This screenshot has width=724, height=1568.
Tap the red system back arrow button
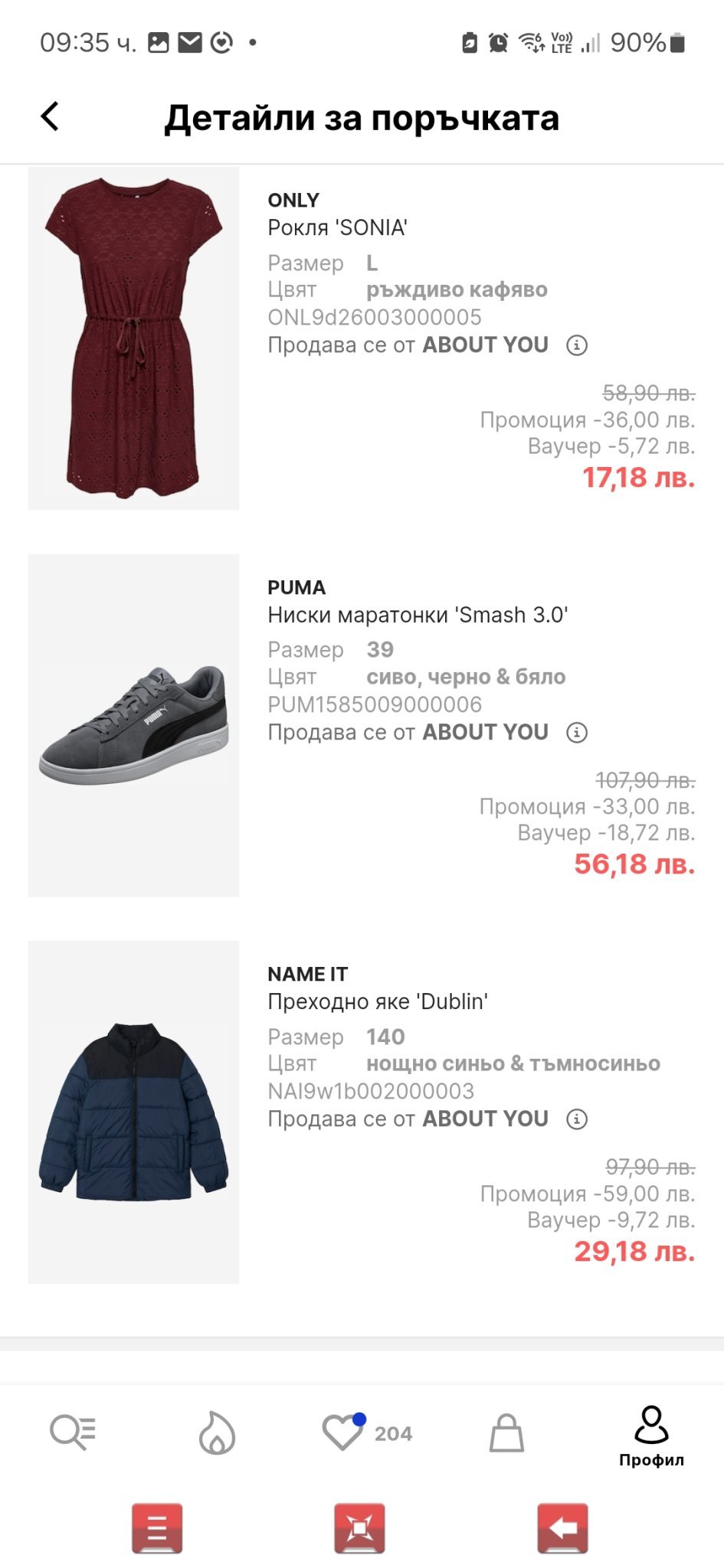coord(562,1528)
